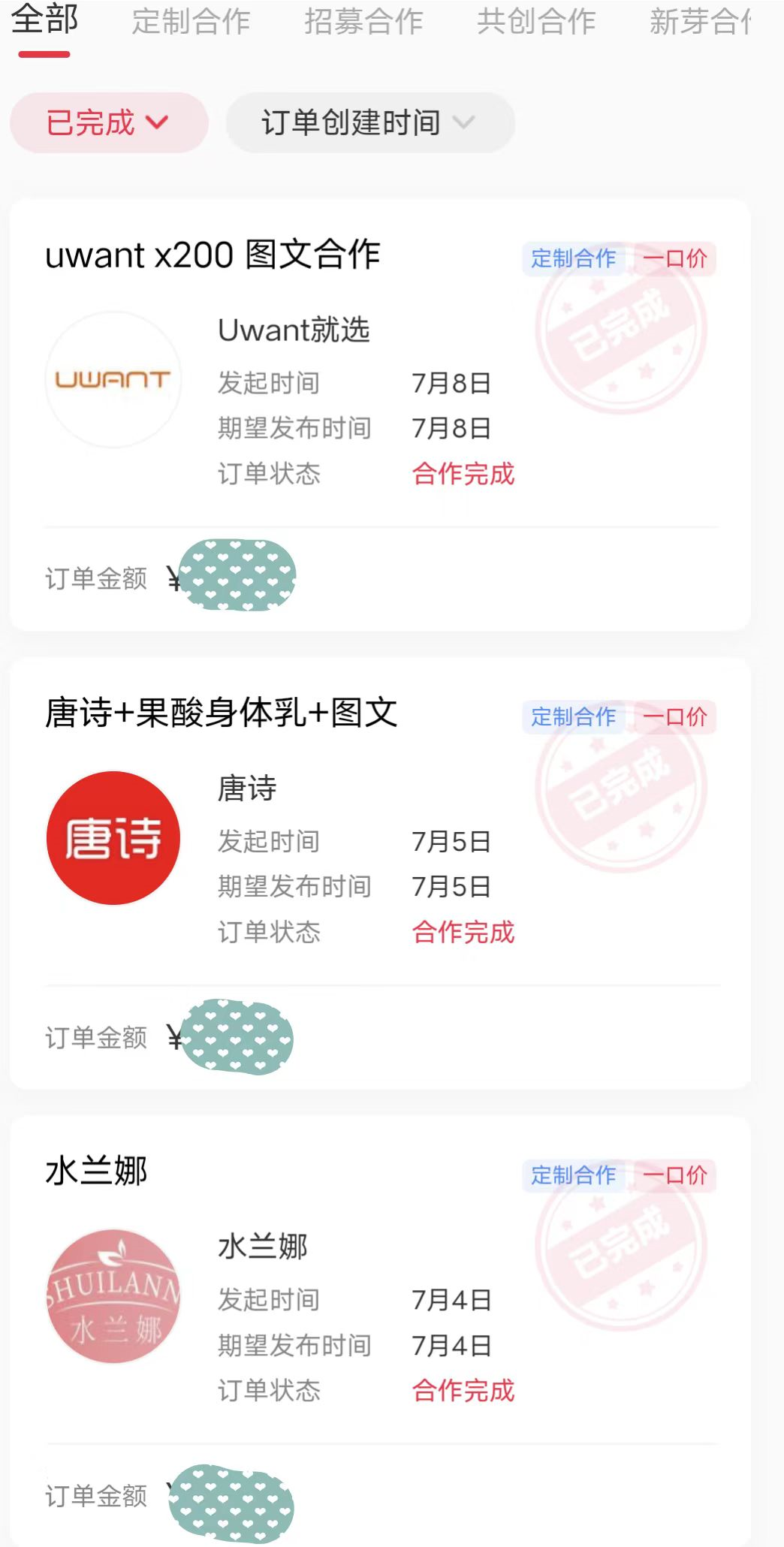Select the 水兰娜 brand avatar

point(114,1295)
